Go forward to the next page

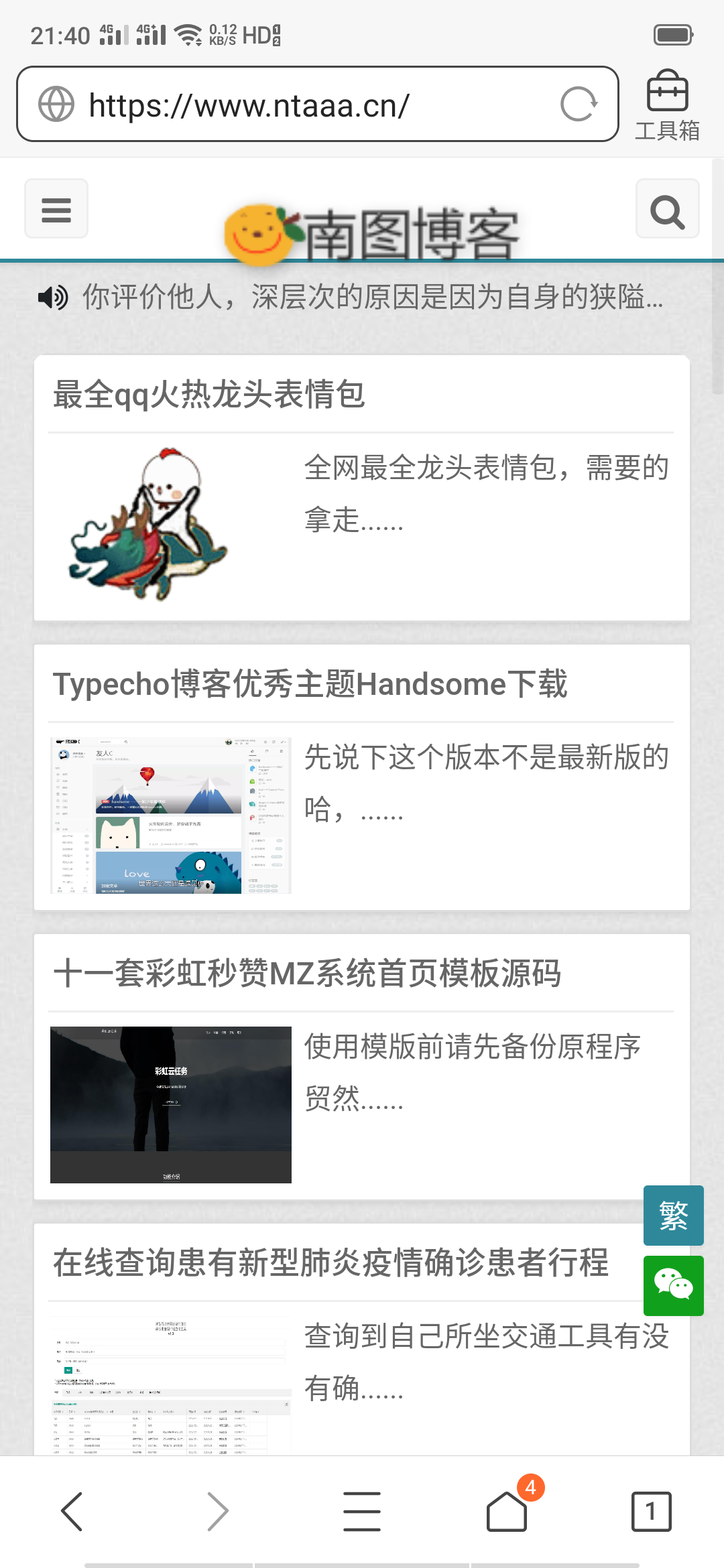[x=217, y=1511]
